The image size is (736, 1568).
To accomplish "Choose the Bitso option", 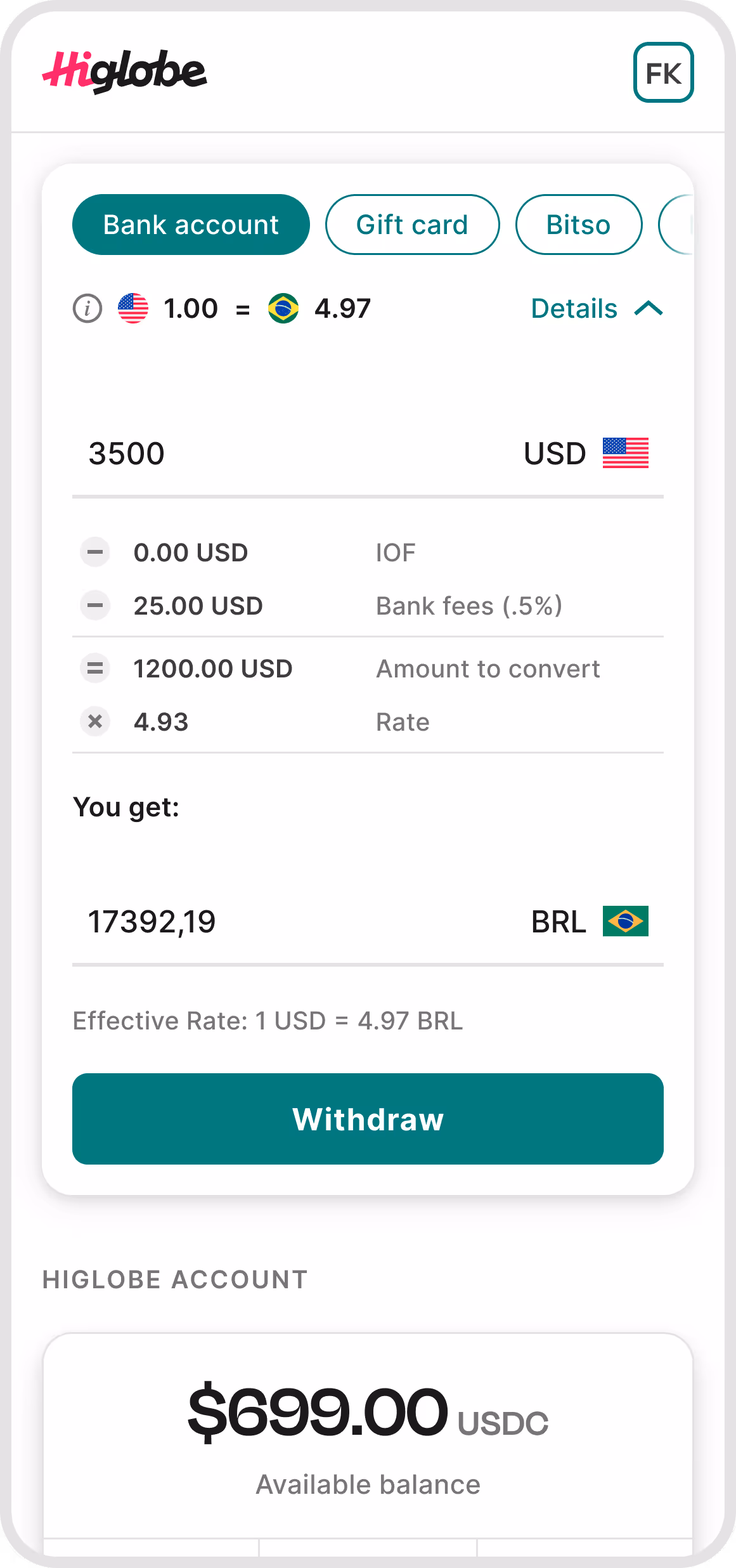I will pyautogui.click(x=578, y=225).
